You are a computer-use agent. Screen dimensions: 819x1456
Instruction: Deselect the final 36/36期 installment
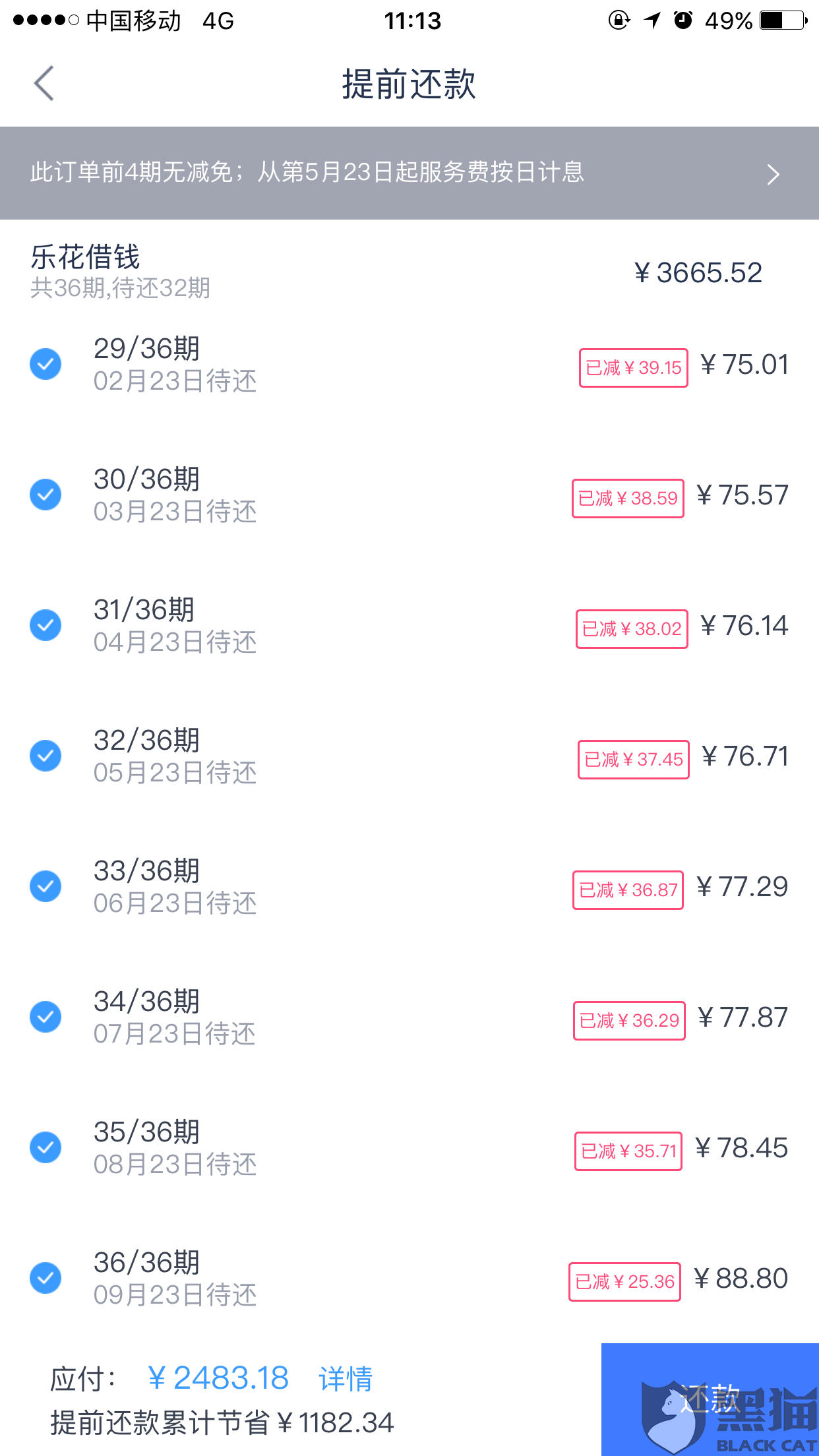point(45,1278)
